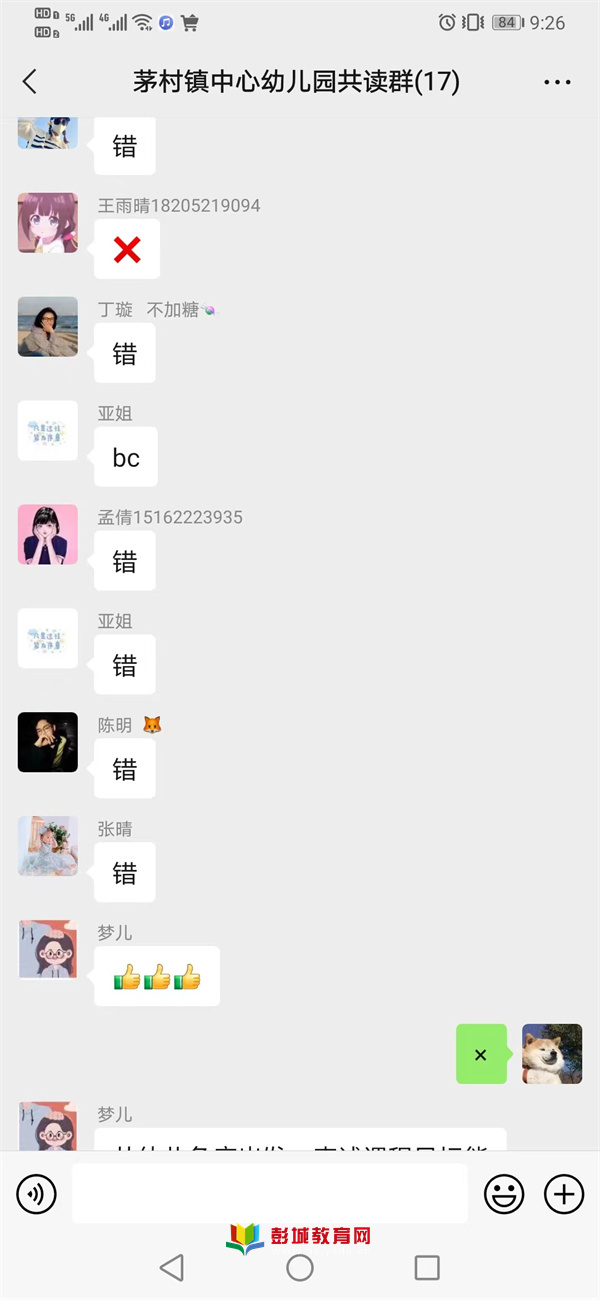Go back from the group chat
Viewport: 600px width, 1300px height.
point(30,82)
